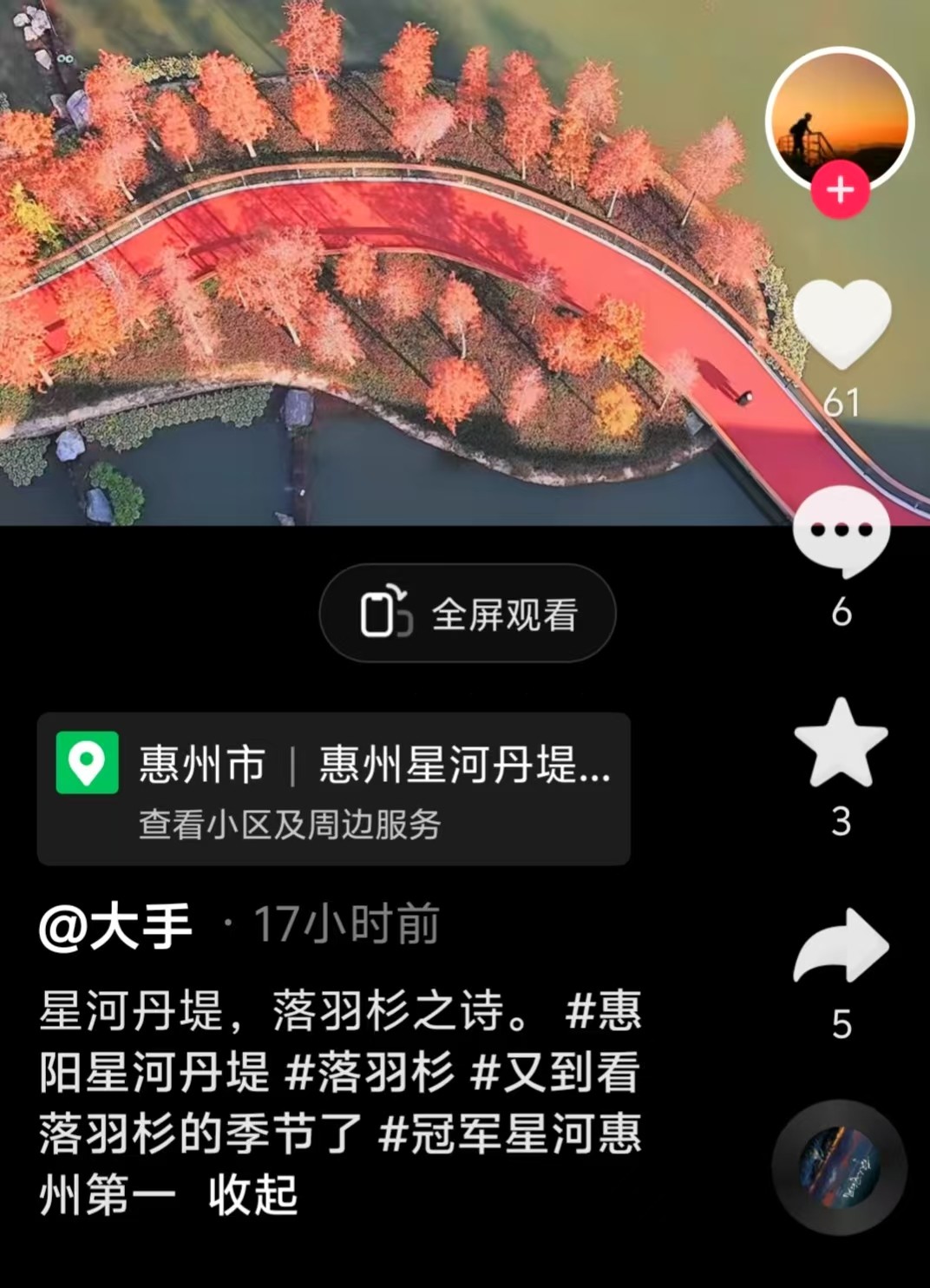The image size is (930, 1288).
Task: Follow the creator with the plus badge
Action: coord(840,190)
